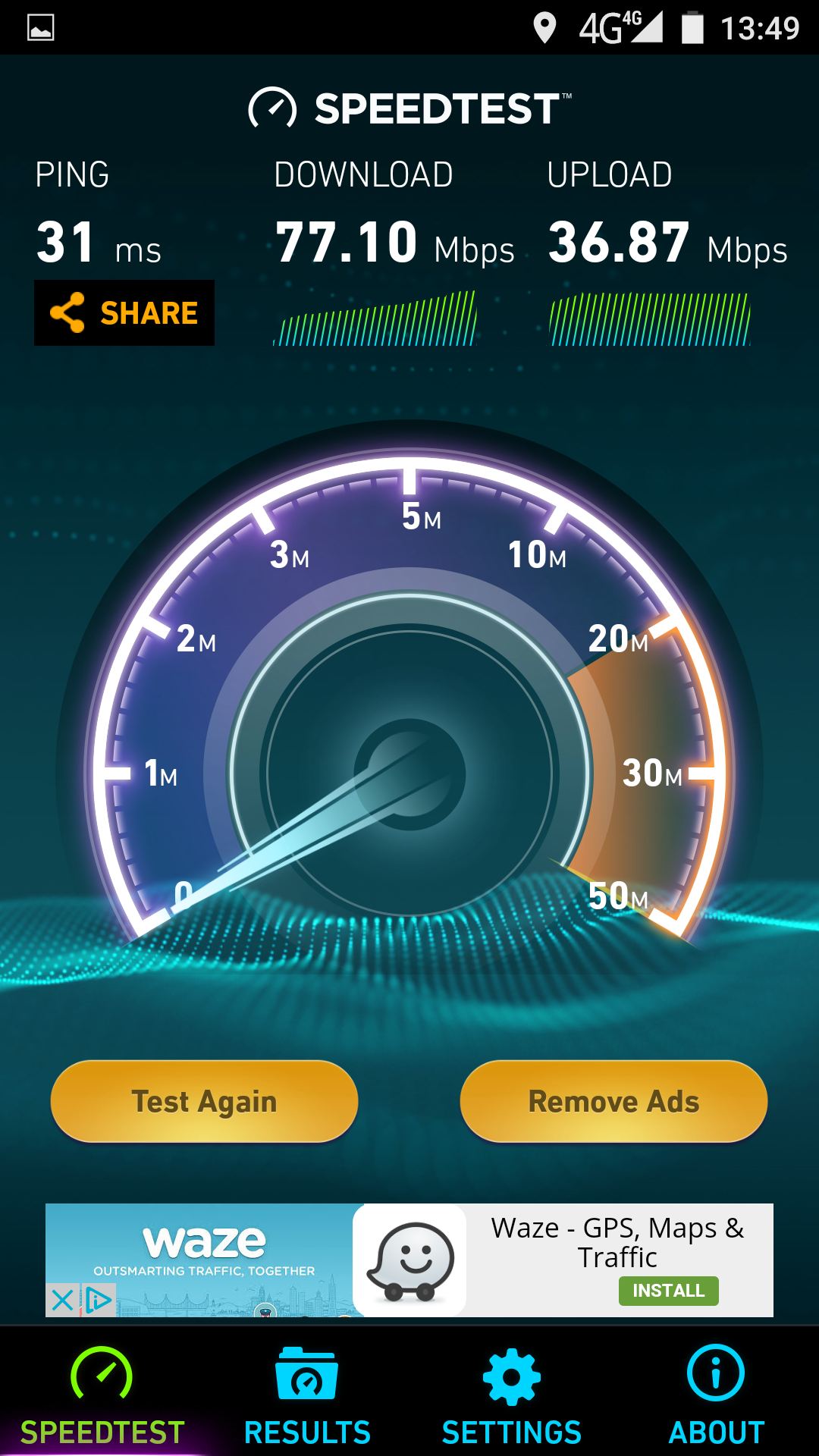Run the test again
This screenshot has width=819, height=1456.
(204, 1101)
